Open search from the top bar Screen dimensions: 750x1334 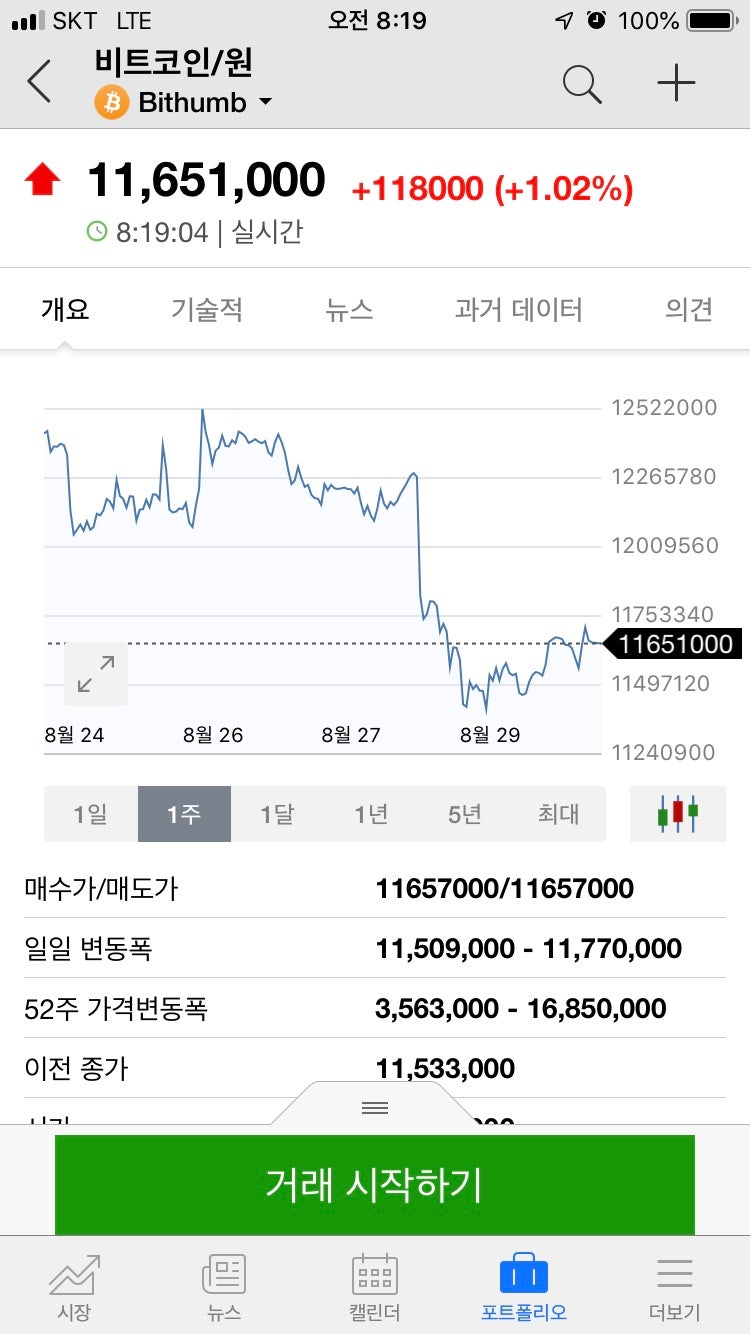coord(582,84)
